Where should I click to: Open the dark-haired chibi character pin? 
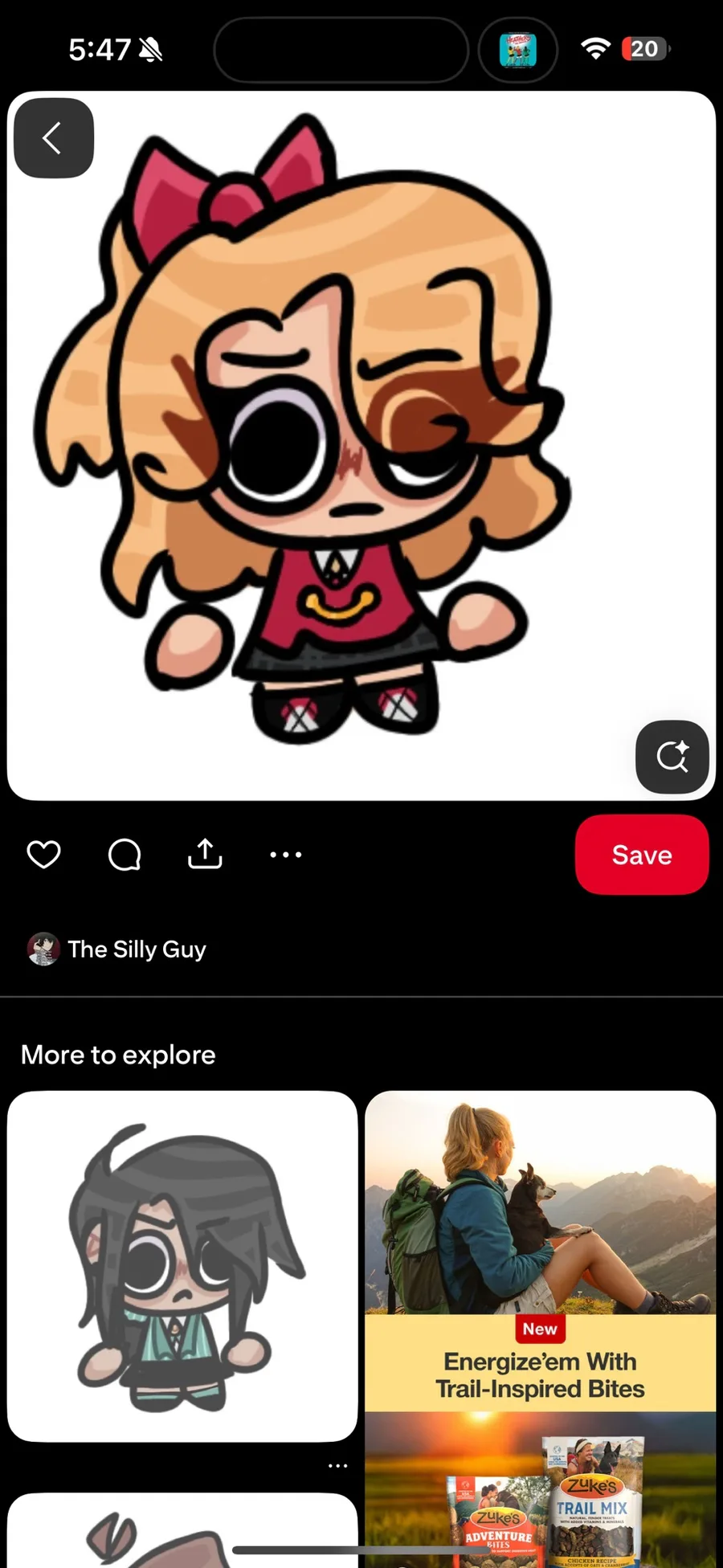click(182, 1266)
